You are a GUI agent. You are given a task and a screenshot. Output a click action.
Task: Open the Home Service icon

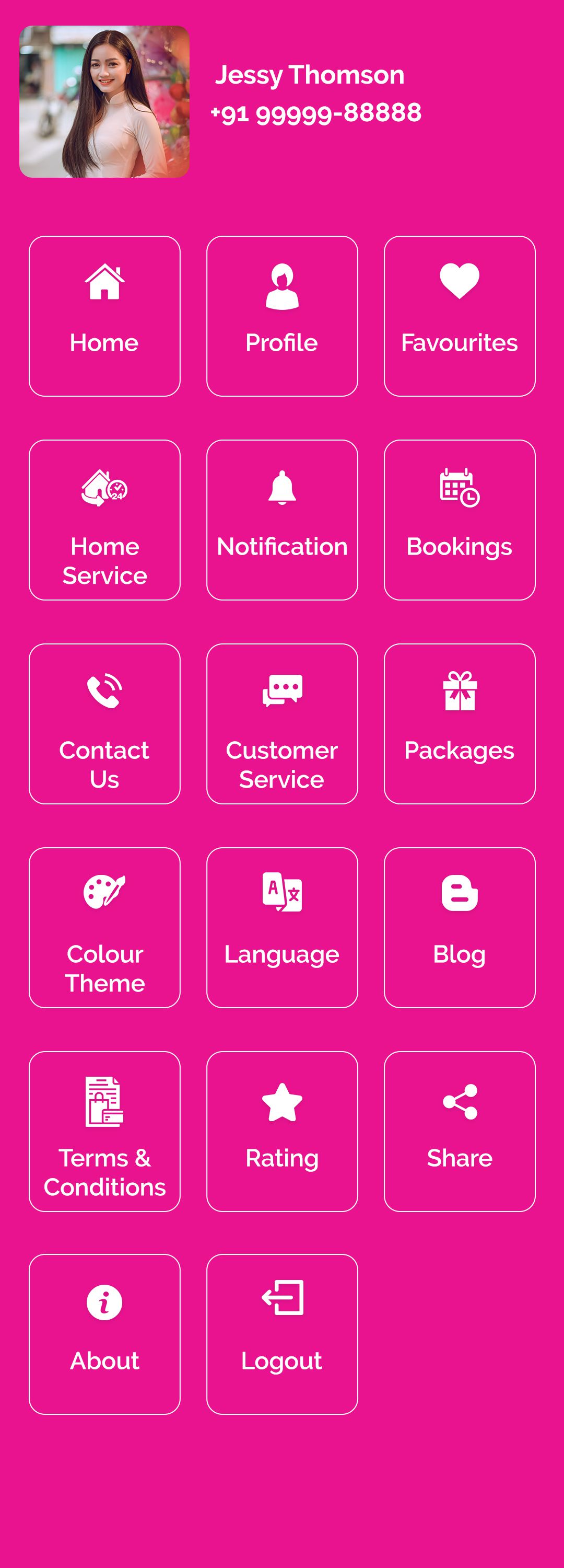(103, 487)
